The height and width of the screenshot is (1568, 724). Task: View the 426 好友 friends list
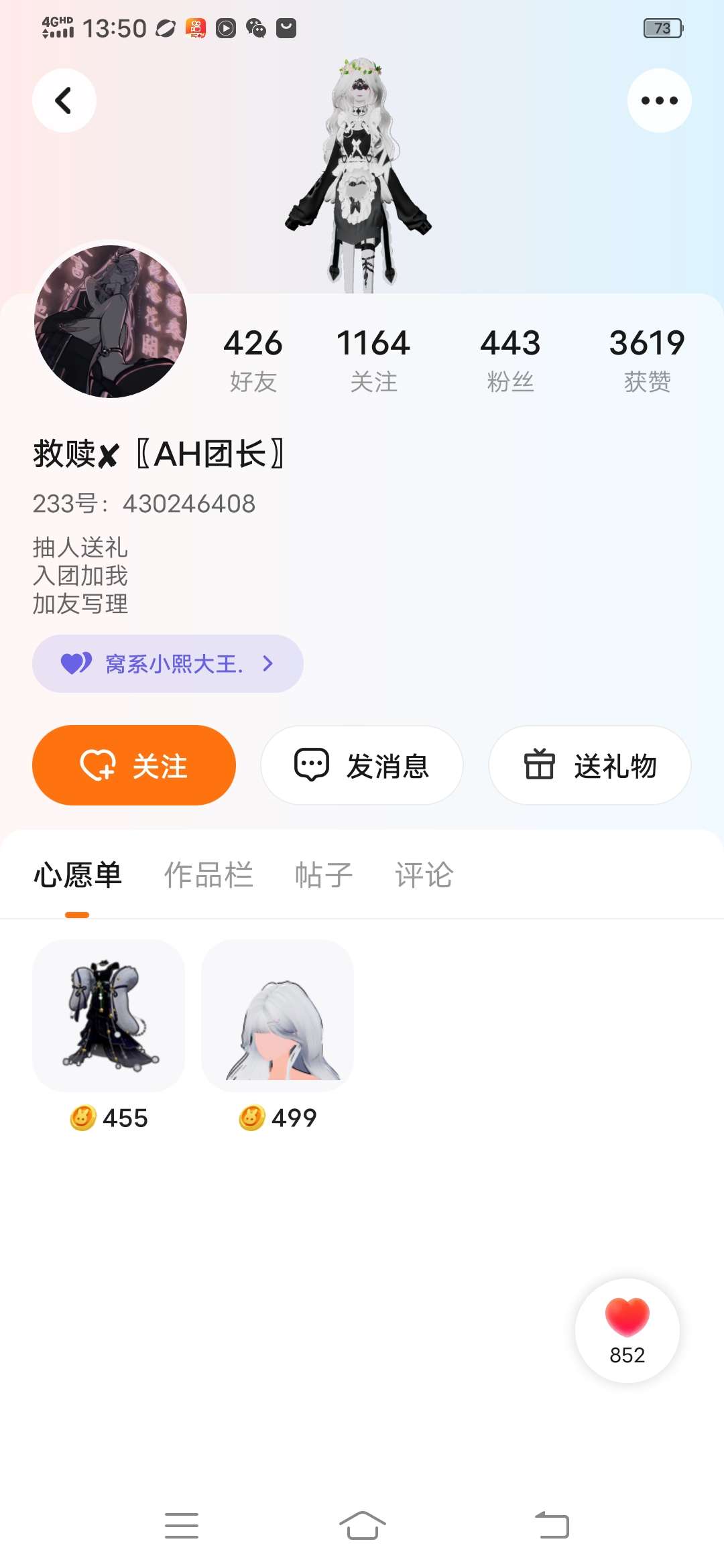[x=253, y=360]
